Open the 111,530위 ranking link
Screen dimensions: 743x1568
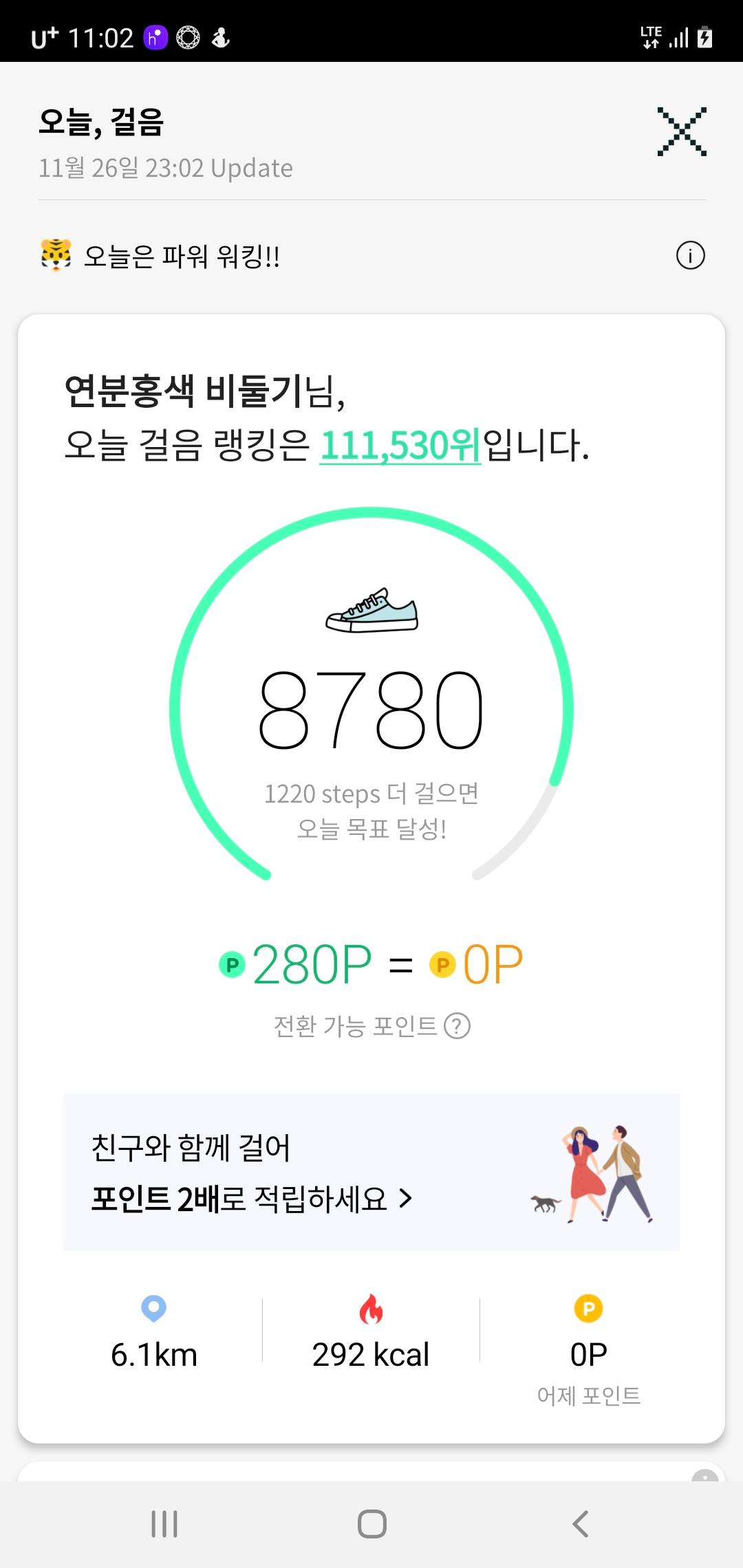click(x=400, y=445)
